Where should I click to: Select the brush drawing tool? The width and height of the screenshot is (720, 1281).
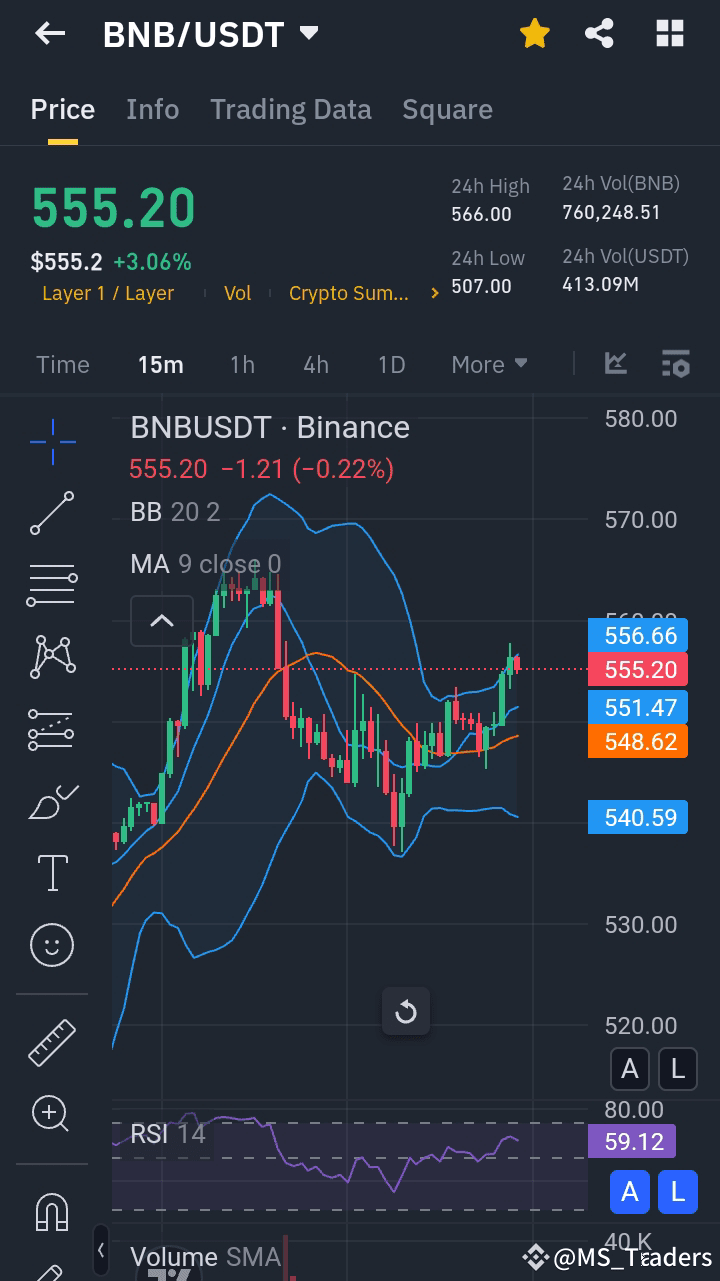[x=51, y=801]
